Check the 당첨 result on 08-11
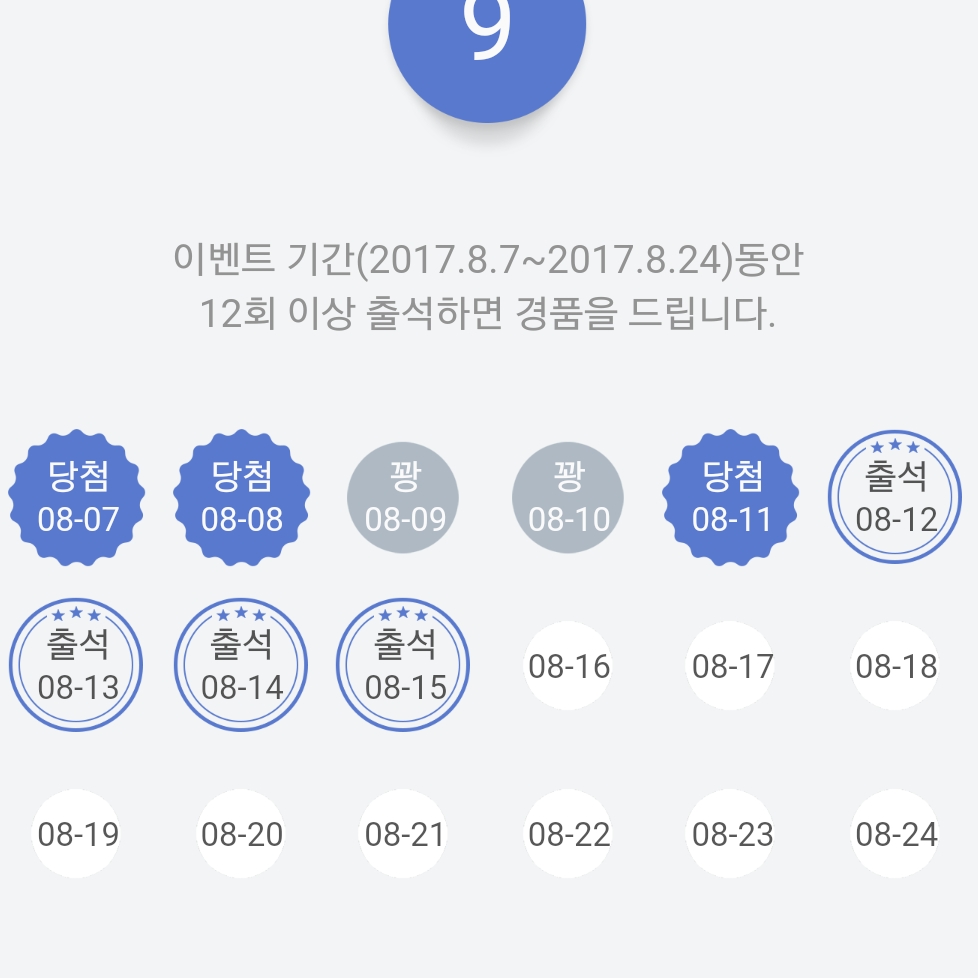 click(x=732, y=498)
